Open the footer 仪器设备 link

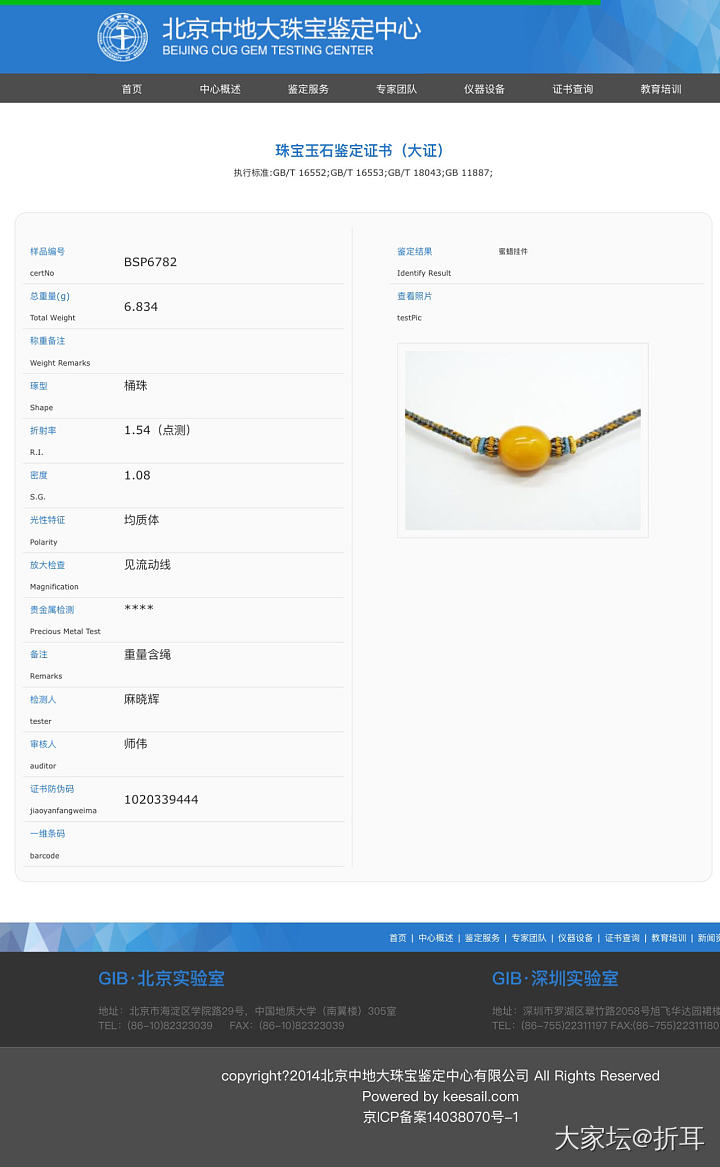coord(575,938)
